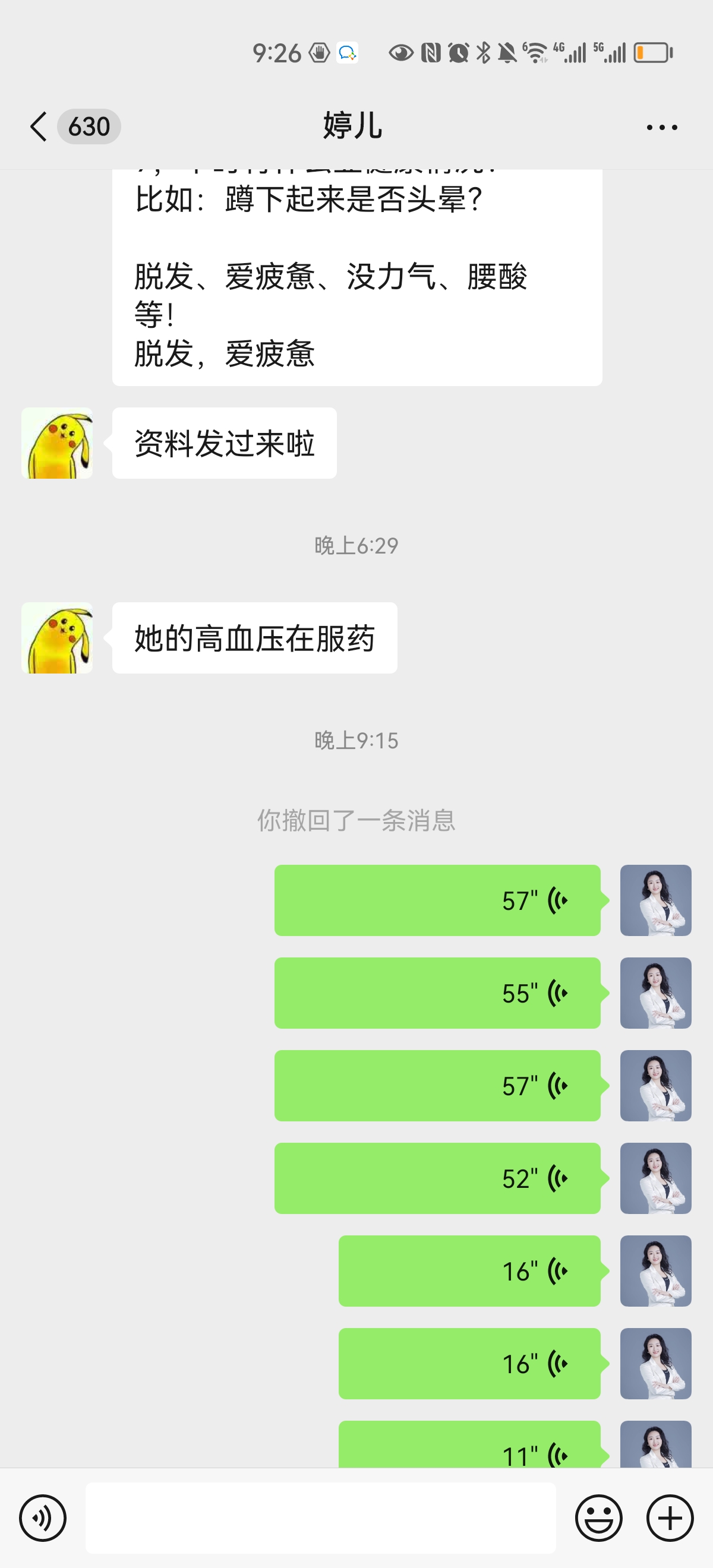Screen dimensions: 713x1568
Task: Focus the message input field
Action: pos(320,1518)
